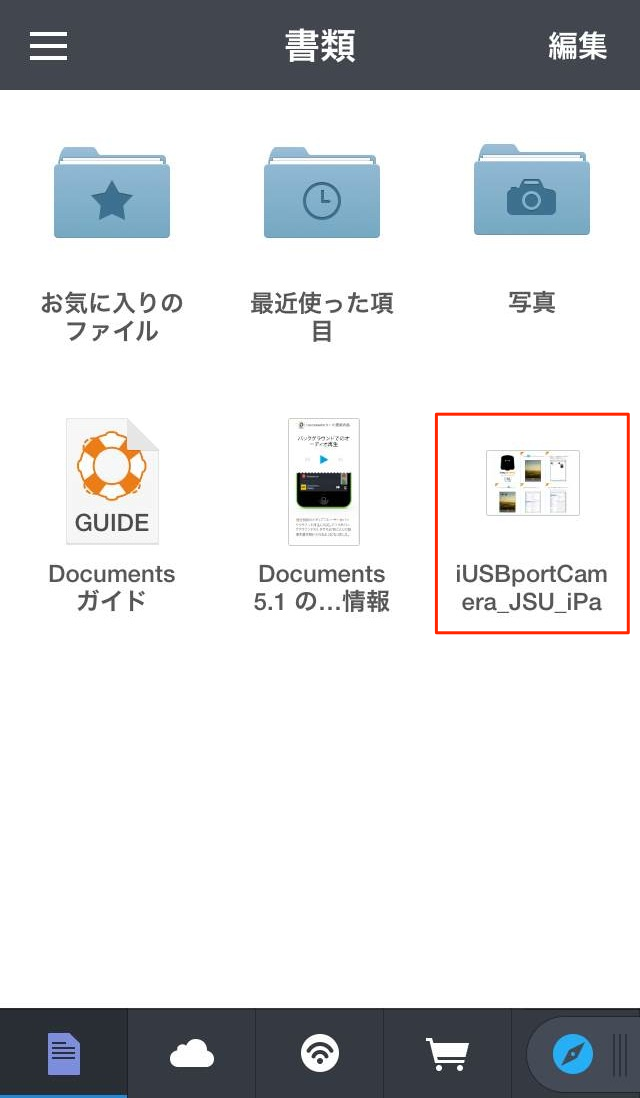Open the iUSBportCamera_JSU_iPa file
The image size is (640, 1098).
coord(532,484)
